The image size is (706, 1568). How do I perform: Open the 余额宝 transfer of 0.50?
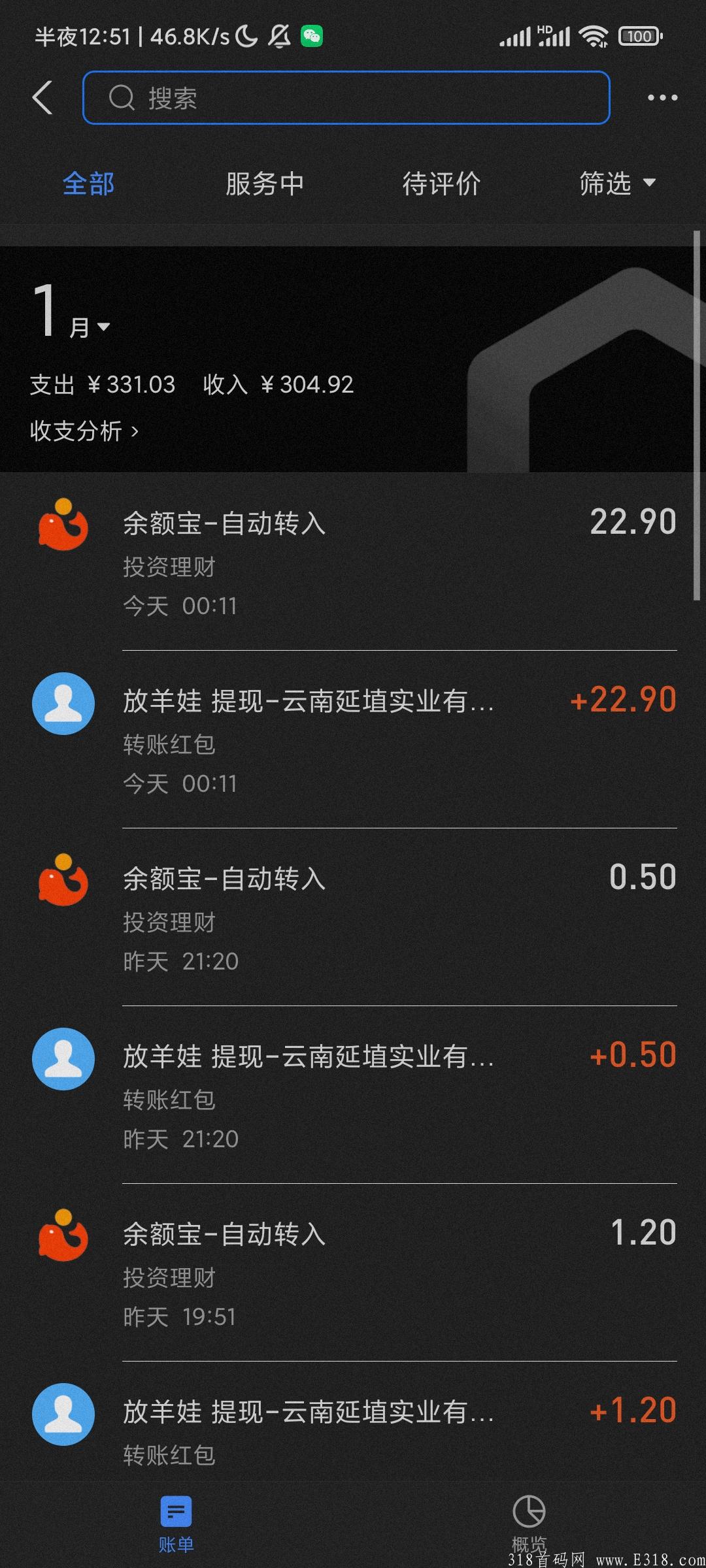353,917
